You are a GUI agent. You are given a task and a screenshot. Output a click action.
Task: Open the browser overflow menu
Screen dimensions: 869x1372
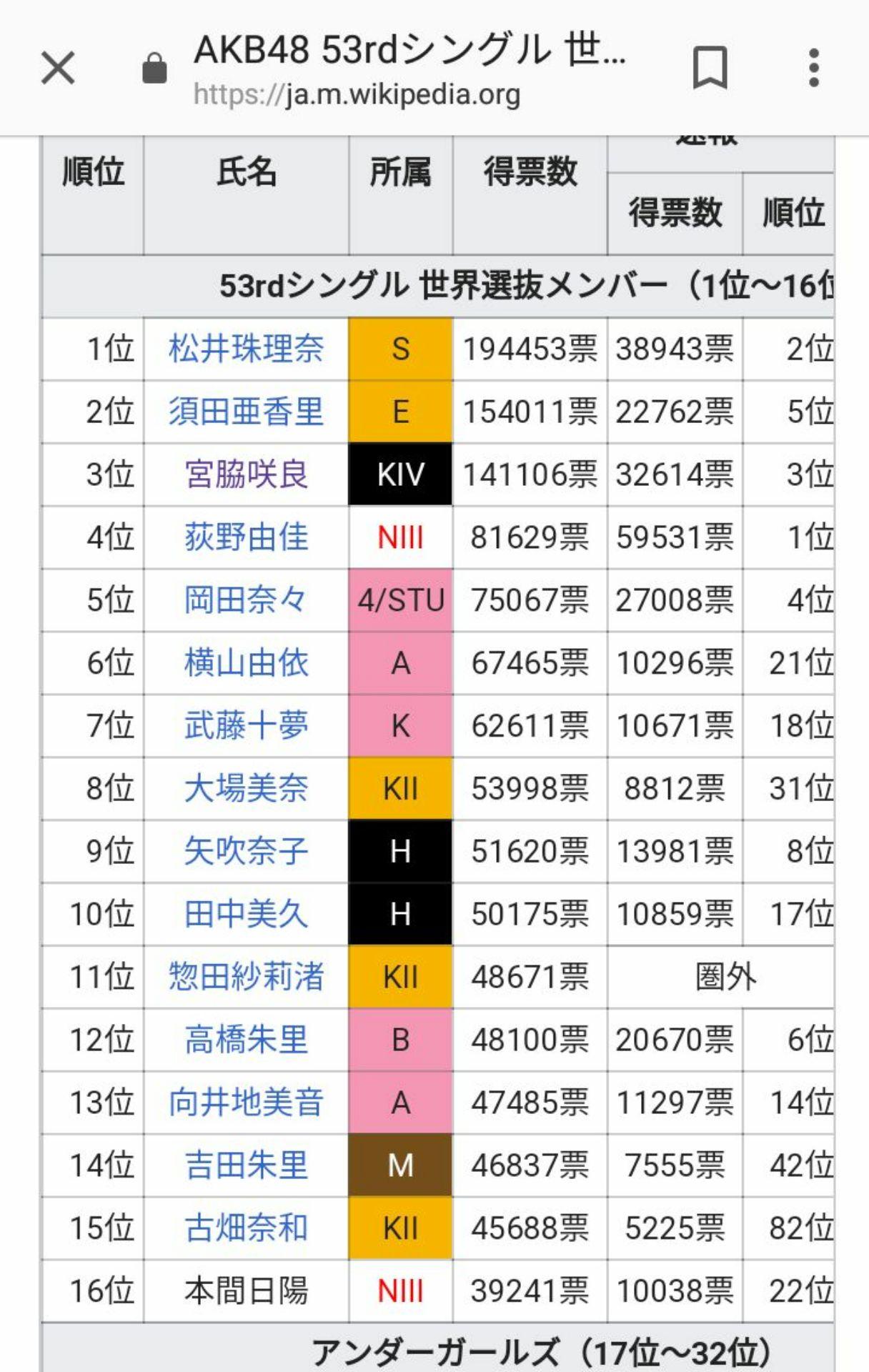[813, 68]
